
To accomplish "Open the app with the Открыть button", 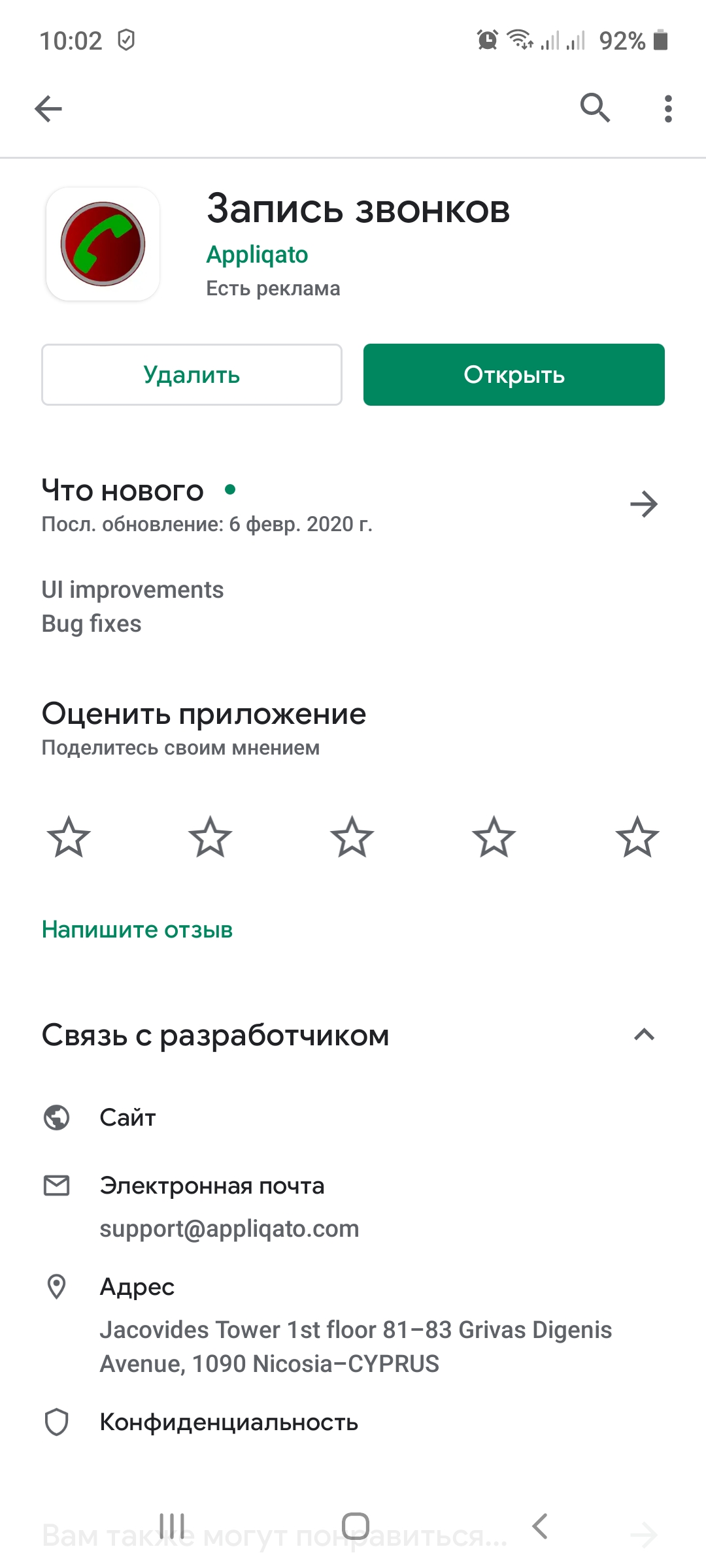I will tap(514, 375).
